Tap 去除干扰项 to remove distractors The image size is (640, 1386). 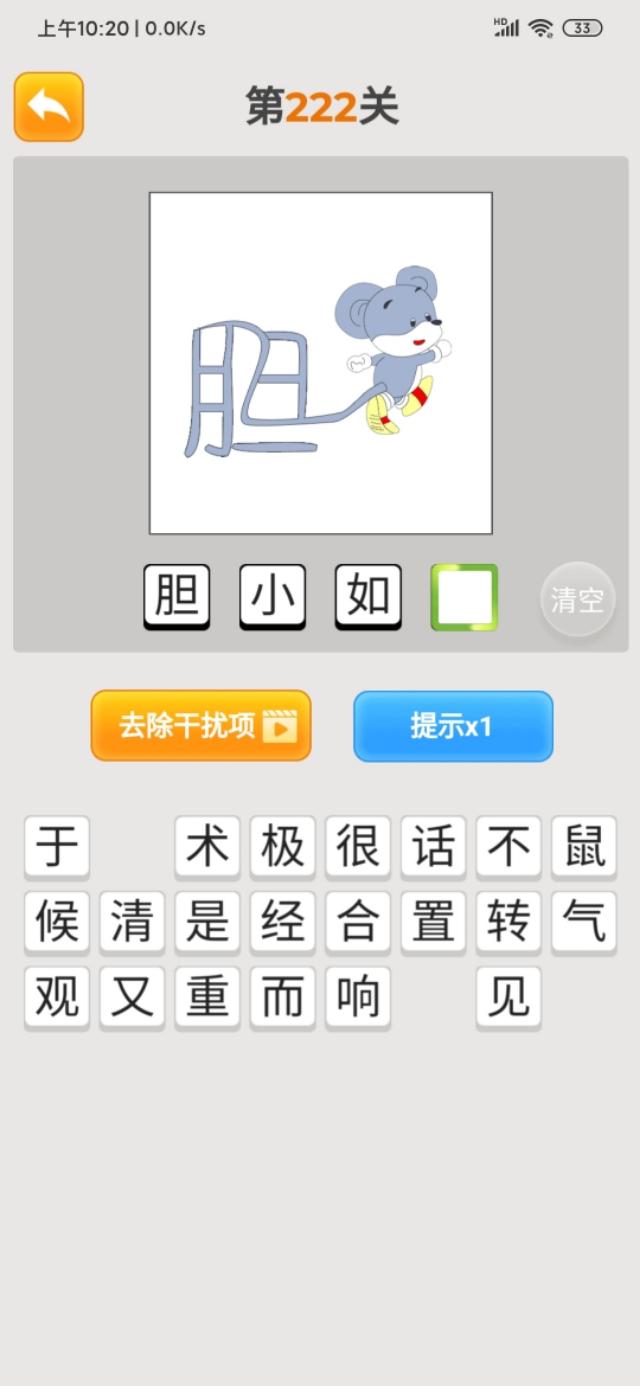click(x=201, y=726)
